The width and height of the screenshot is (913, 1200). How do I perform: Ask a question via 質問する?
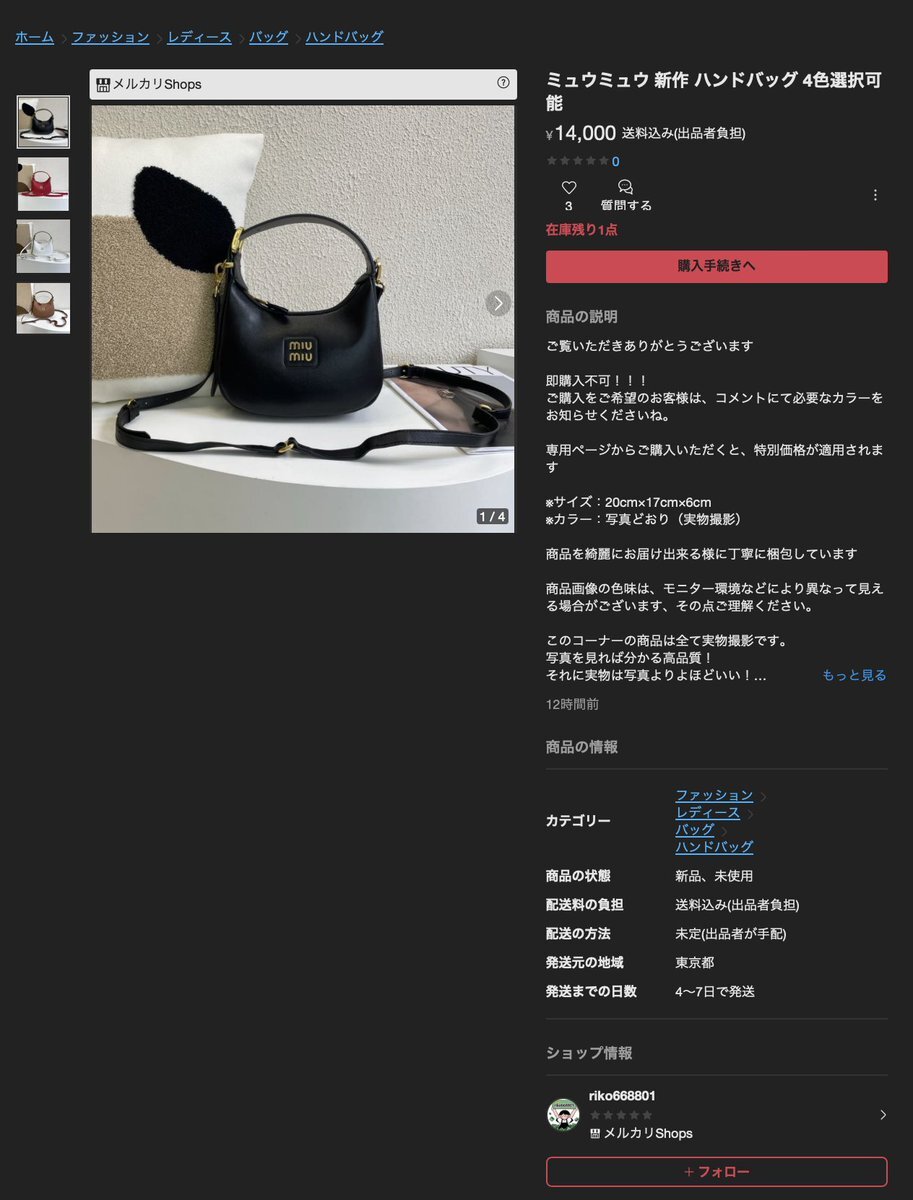626,195
